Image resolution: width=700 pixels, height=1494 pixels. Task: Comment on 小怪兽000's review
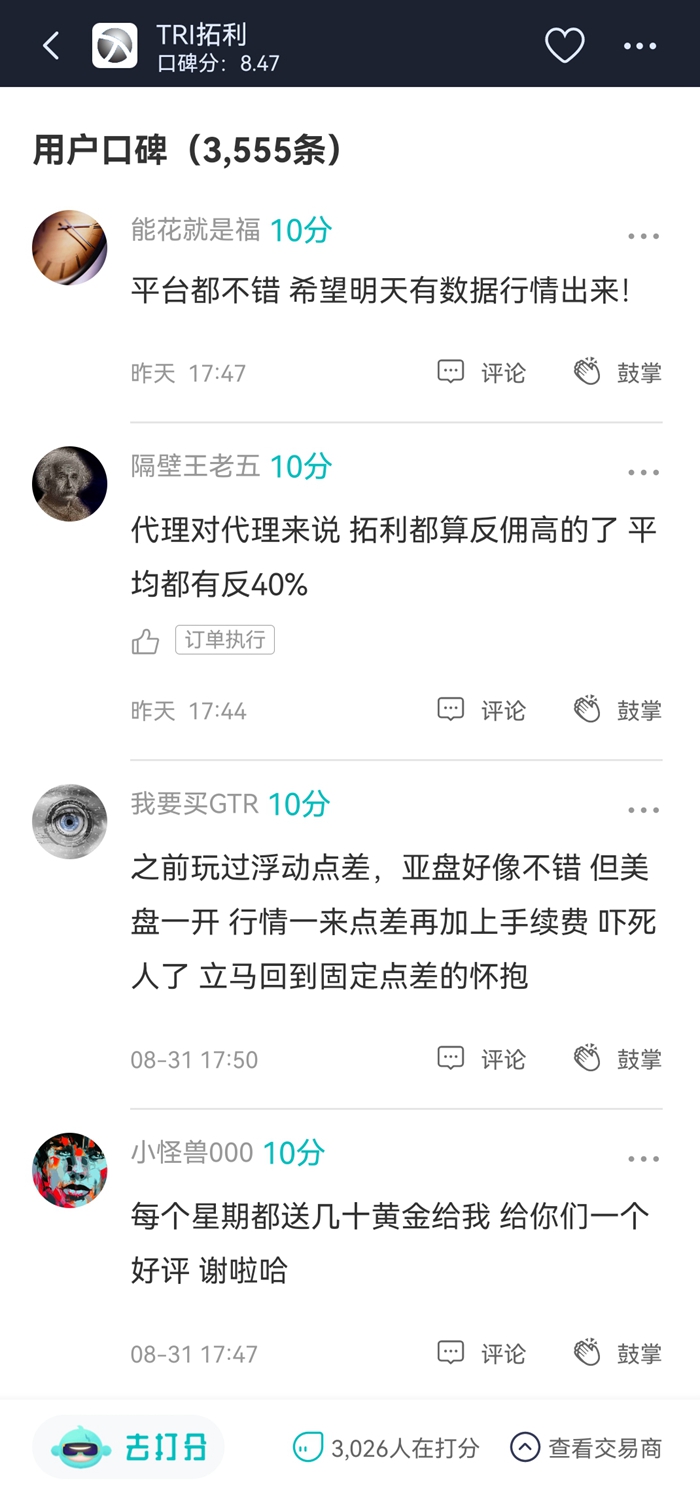482,1353
